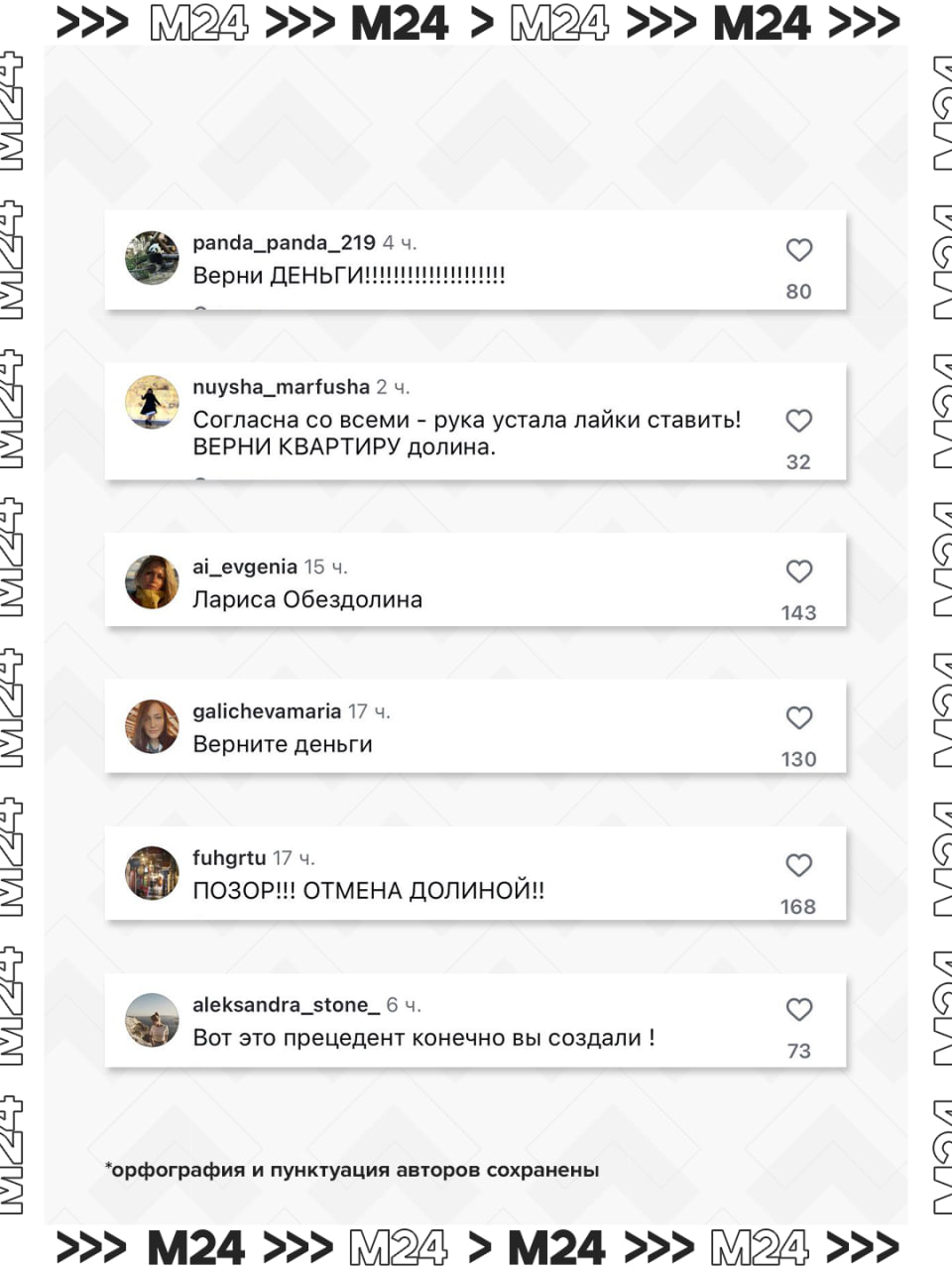Toggle like on nuysha_marfusha's comment
952x1270 pixels.
(x=798, y=421)
